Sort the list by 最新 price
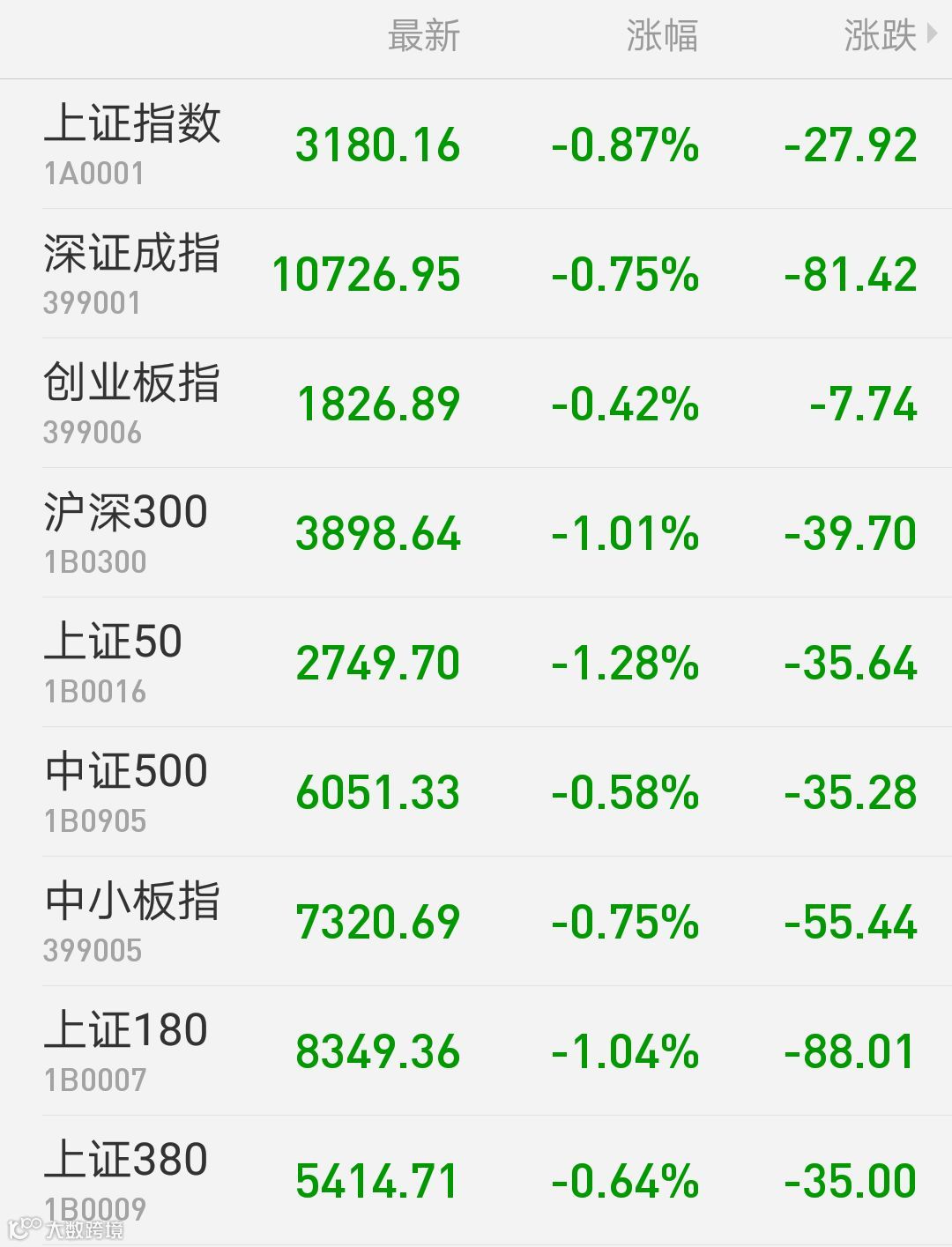 click(x=424, y=37)
